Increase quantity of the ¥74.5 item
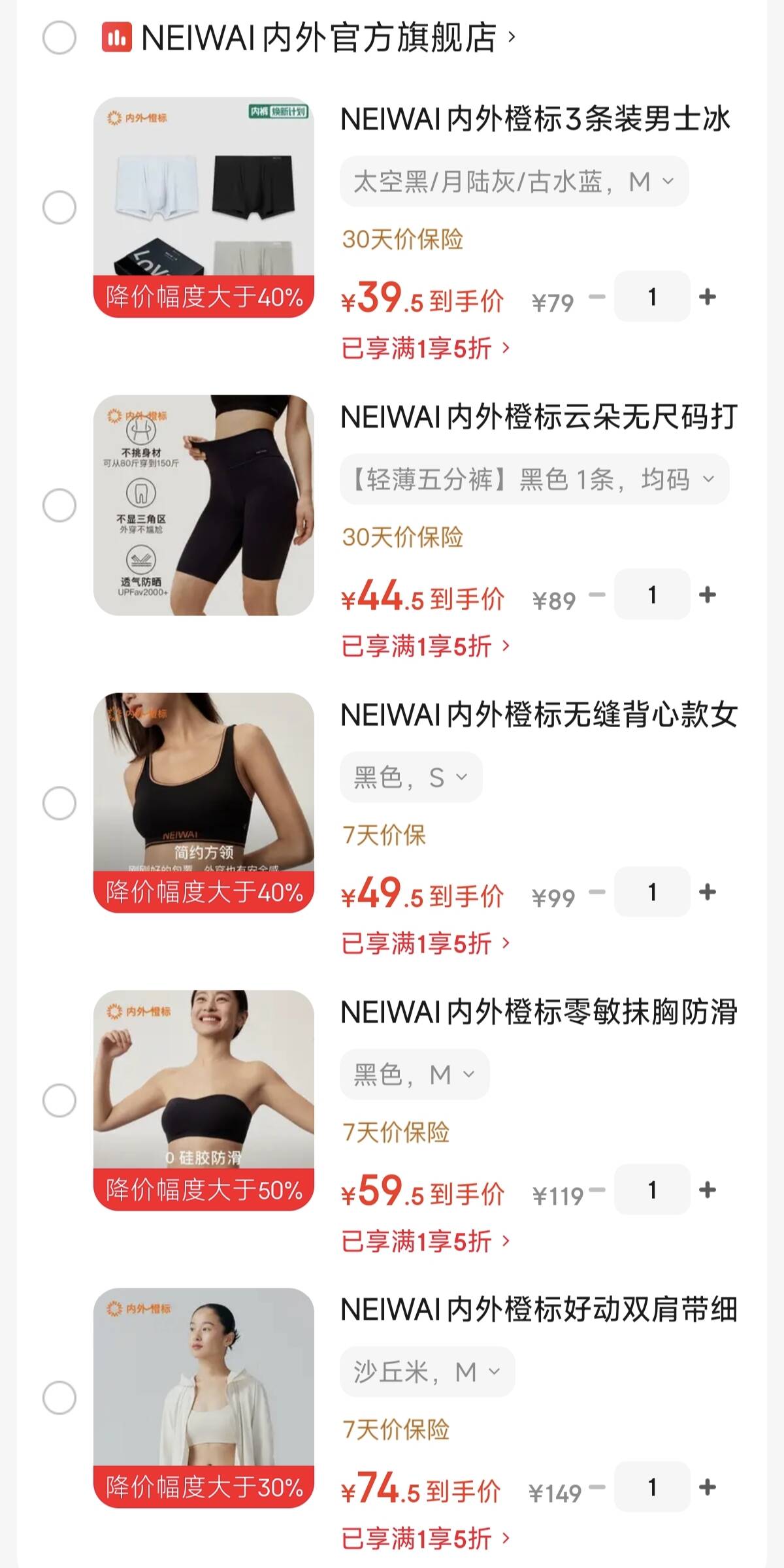This screenshot has width=784, height=1568. click(x=707, y=1488)
